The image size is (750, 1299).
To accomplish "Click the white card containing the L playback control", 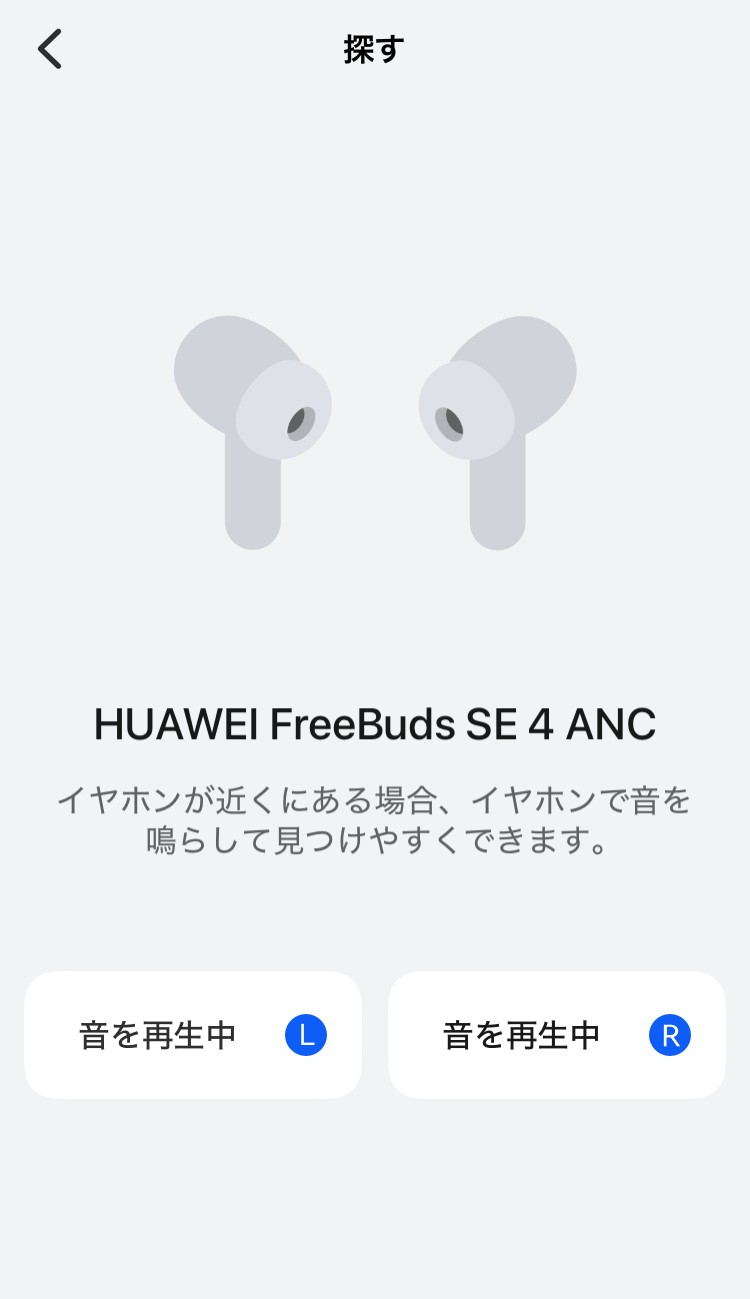I will click(193, 1035).
